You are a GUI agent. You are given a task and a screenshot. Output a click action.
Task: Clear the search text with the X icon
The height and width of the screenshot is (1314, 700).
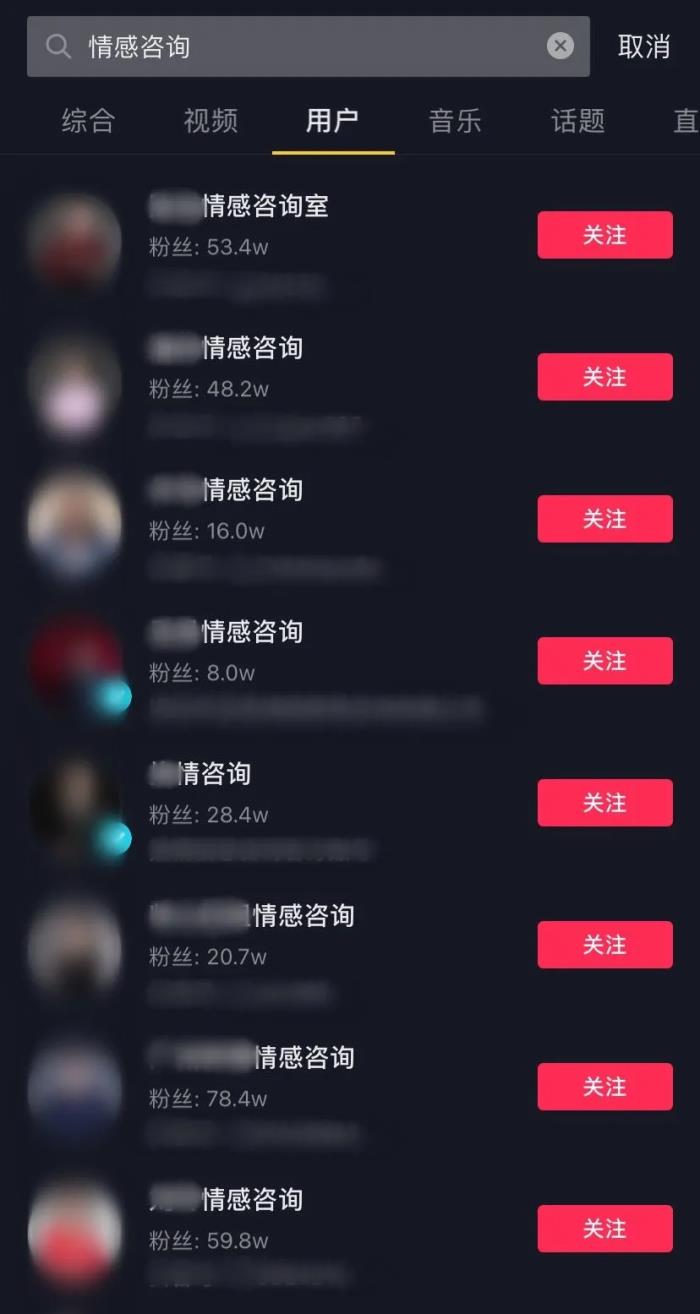(560, 46)
